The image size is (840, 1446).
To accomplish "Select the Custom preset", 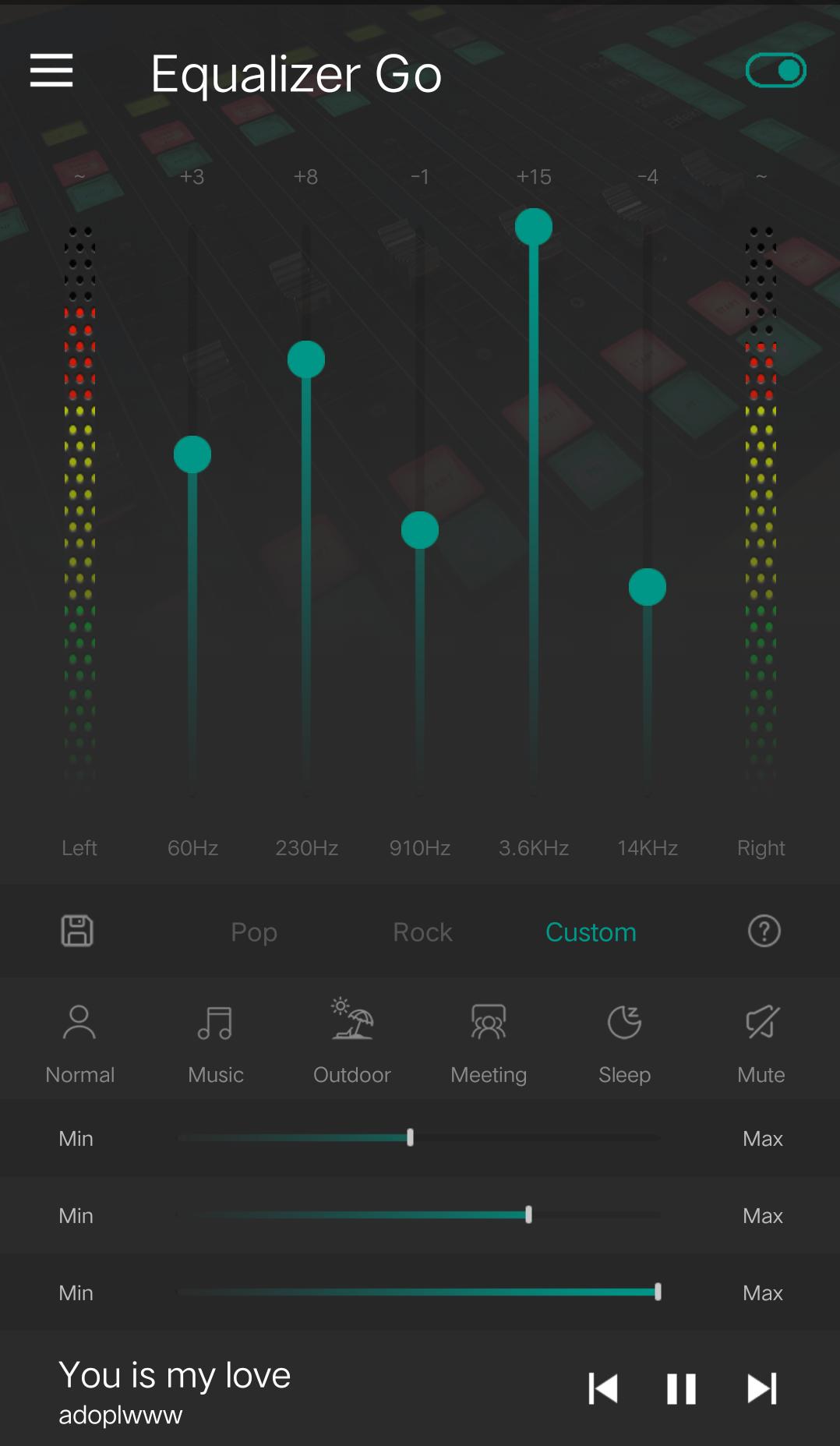I will tap(591, 932).
